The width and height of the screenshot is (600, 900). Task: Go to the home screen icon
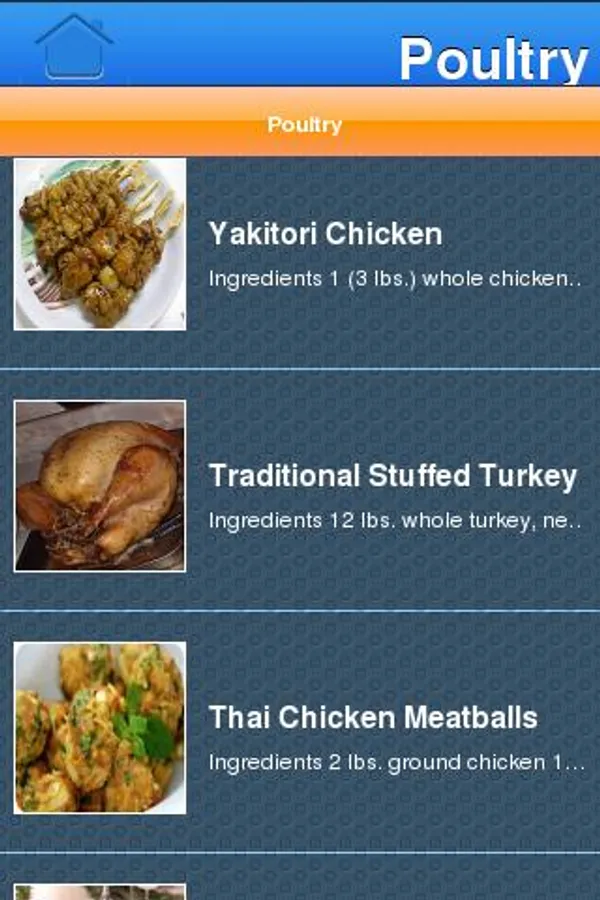coord(74,46)
